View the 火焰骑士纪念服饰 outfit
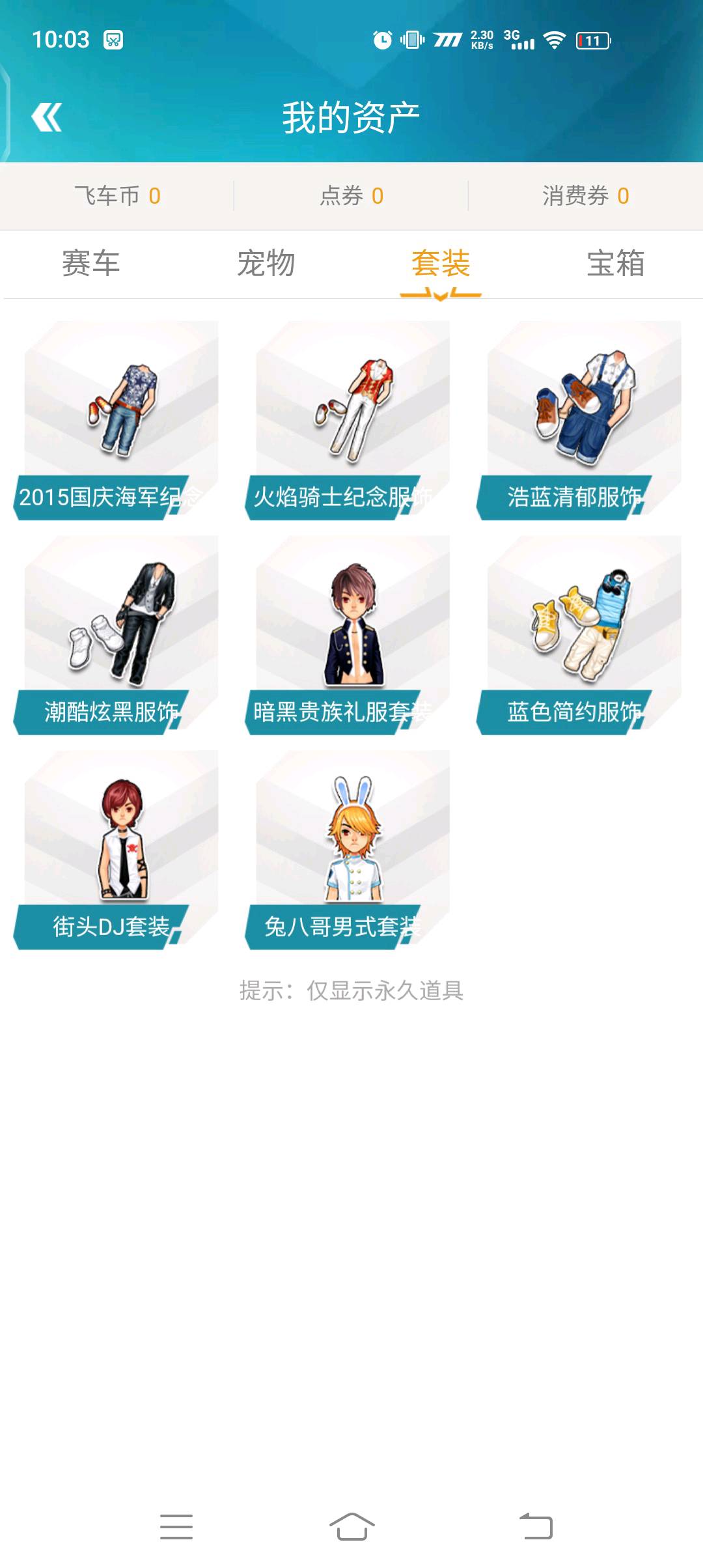Image resolution: width=703 pixels, height=1568 pixels. coord(350,420)
